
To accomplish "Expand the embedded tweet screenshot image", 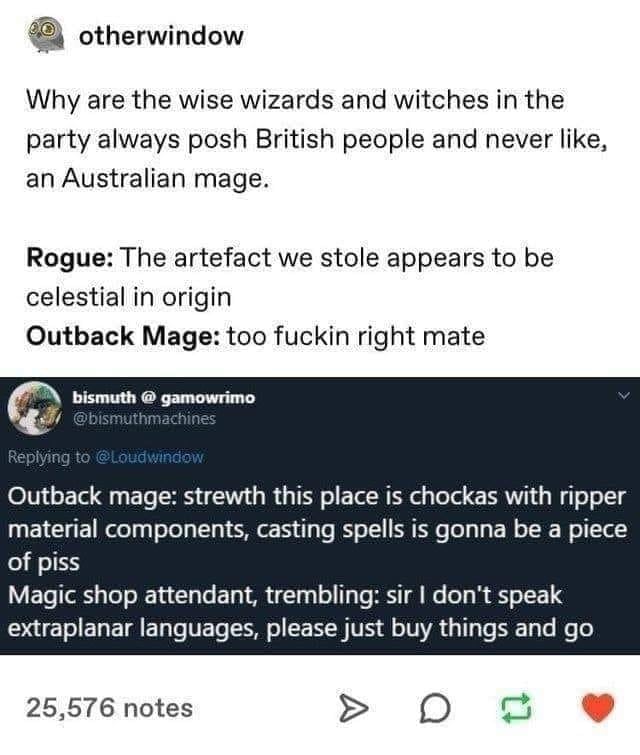I will point(320,515).
